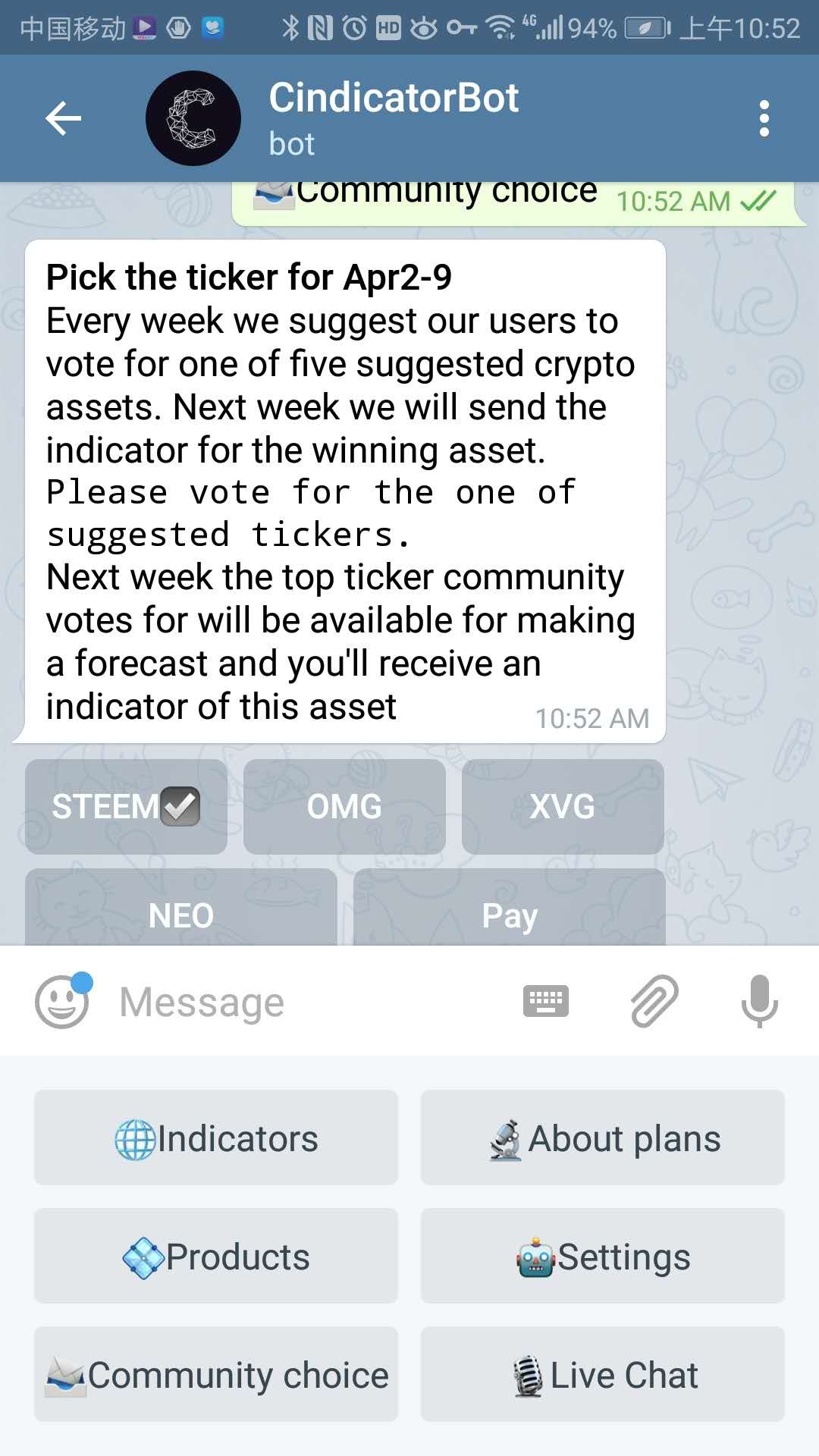The width and height of the screenshot is (819, 1456).
Task: Open the three-dot overflow menu
Action: 764,118
